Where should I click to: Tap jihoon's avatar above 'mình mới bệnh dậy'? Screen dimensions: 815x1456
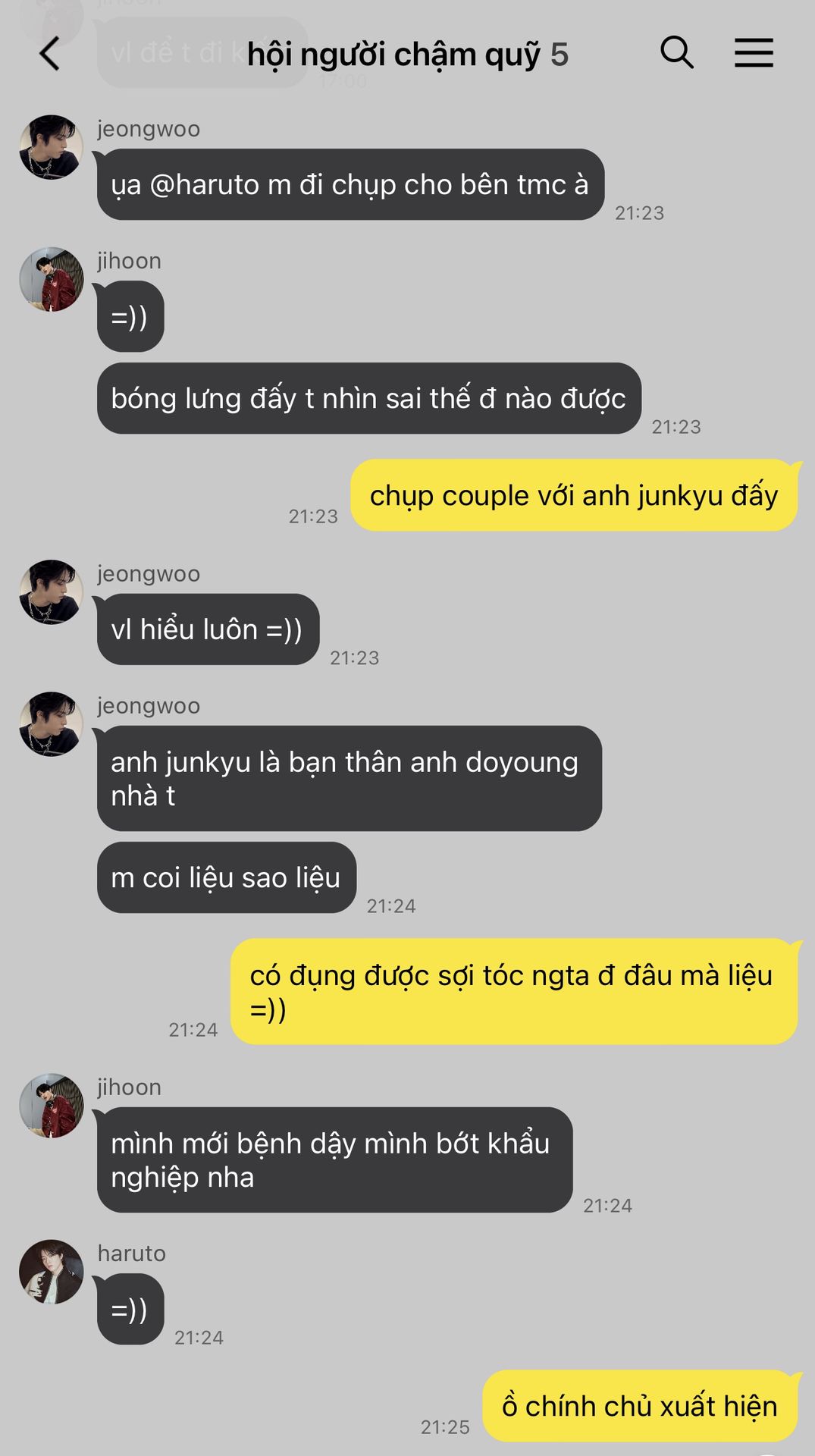coord(52,1106)
